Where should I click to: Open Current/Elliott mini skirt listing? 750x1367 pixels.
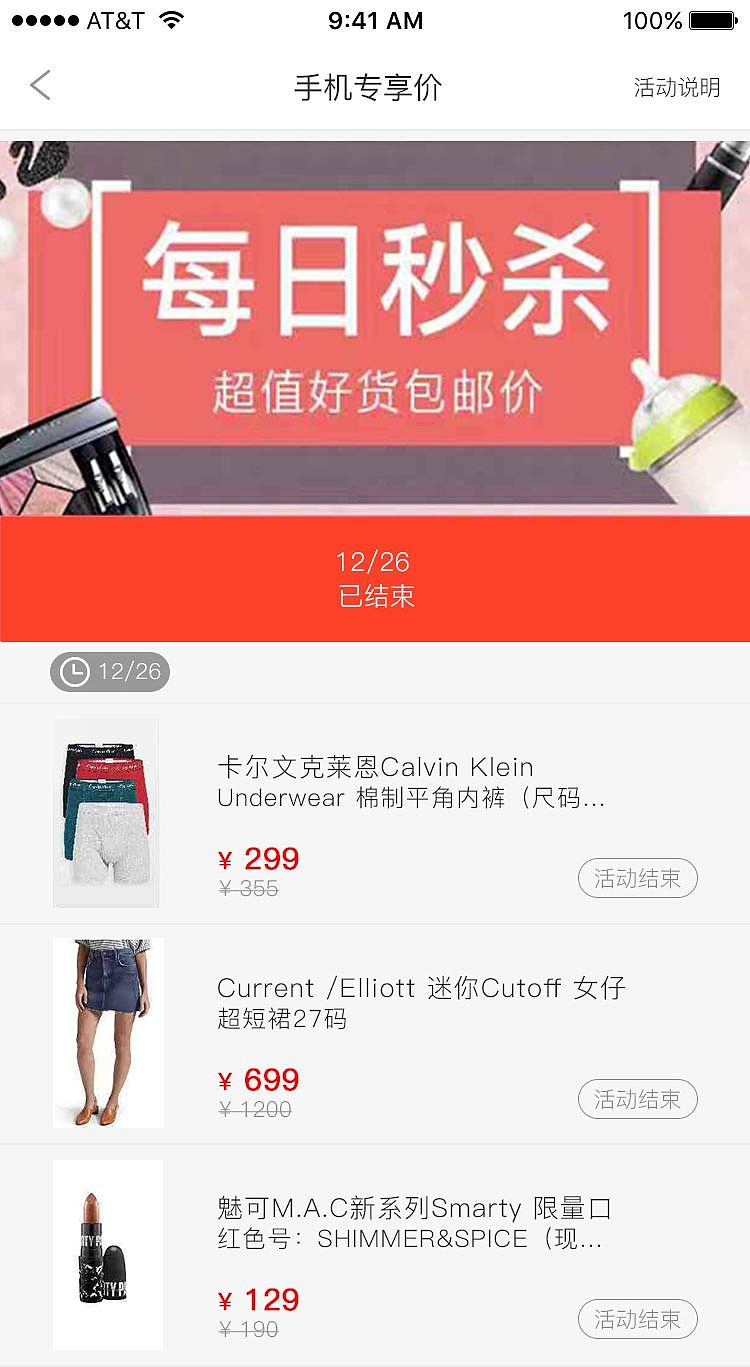[420, 1003]
